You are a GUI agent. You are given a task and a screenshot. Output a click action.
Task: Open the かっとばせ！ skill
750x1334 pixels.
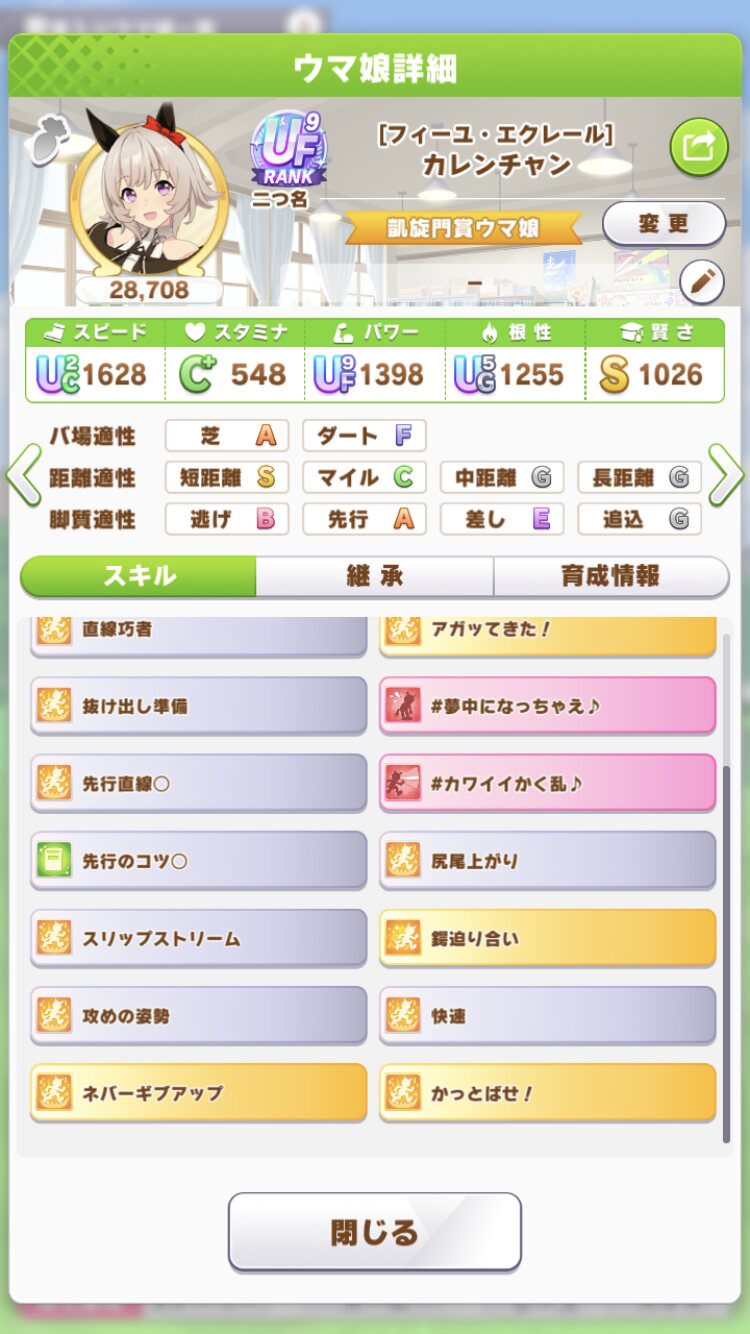(x=547, y=1092)
